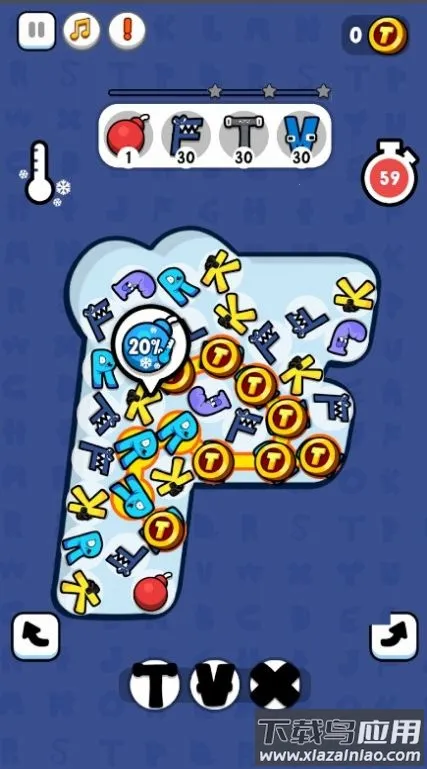Tap the 20% freeze power-up bubble

click(151, 348)
